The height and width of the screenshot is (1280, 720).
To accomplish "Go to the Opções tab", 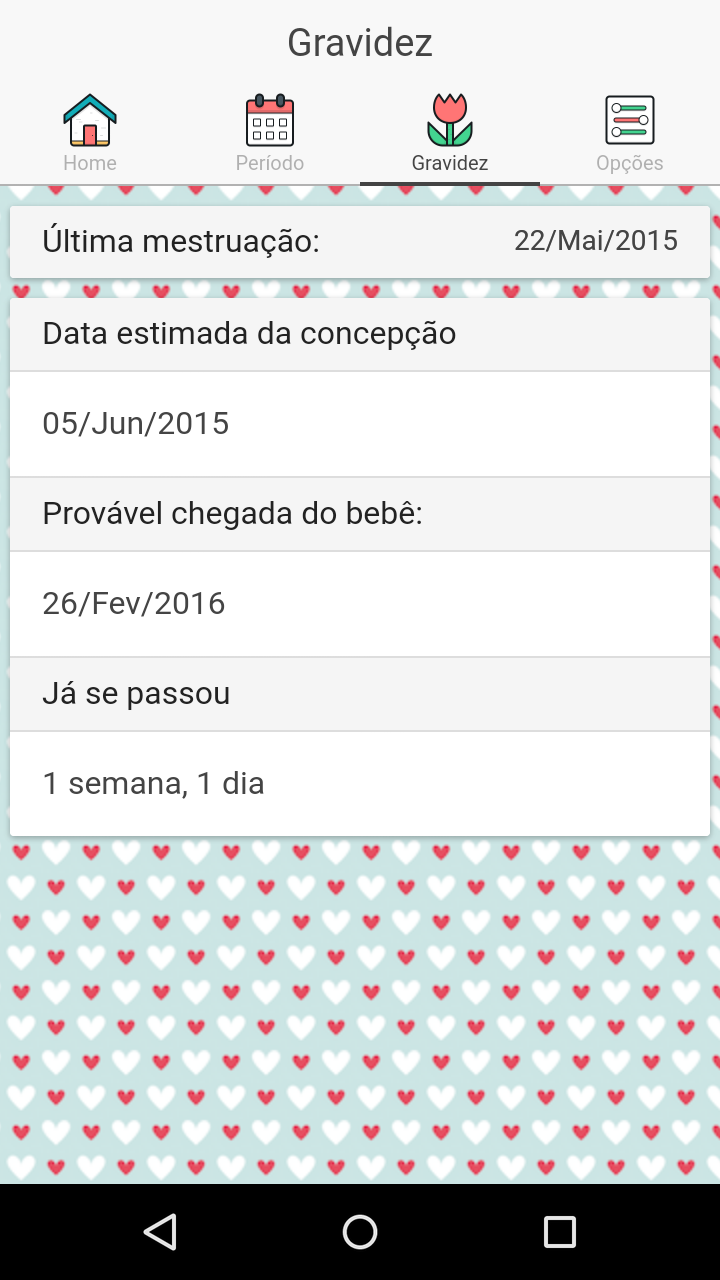I will click(x=630, y=135).
